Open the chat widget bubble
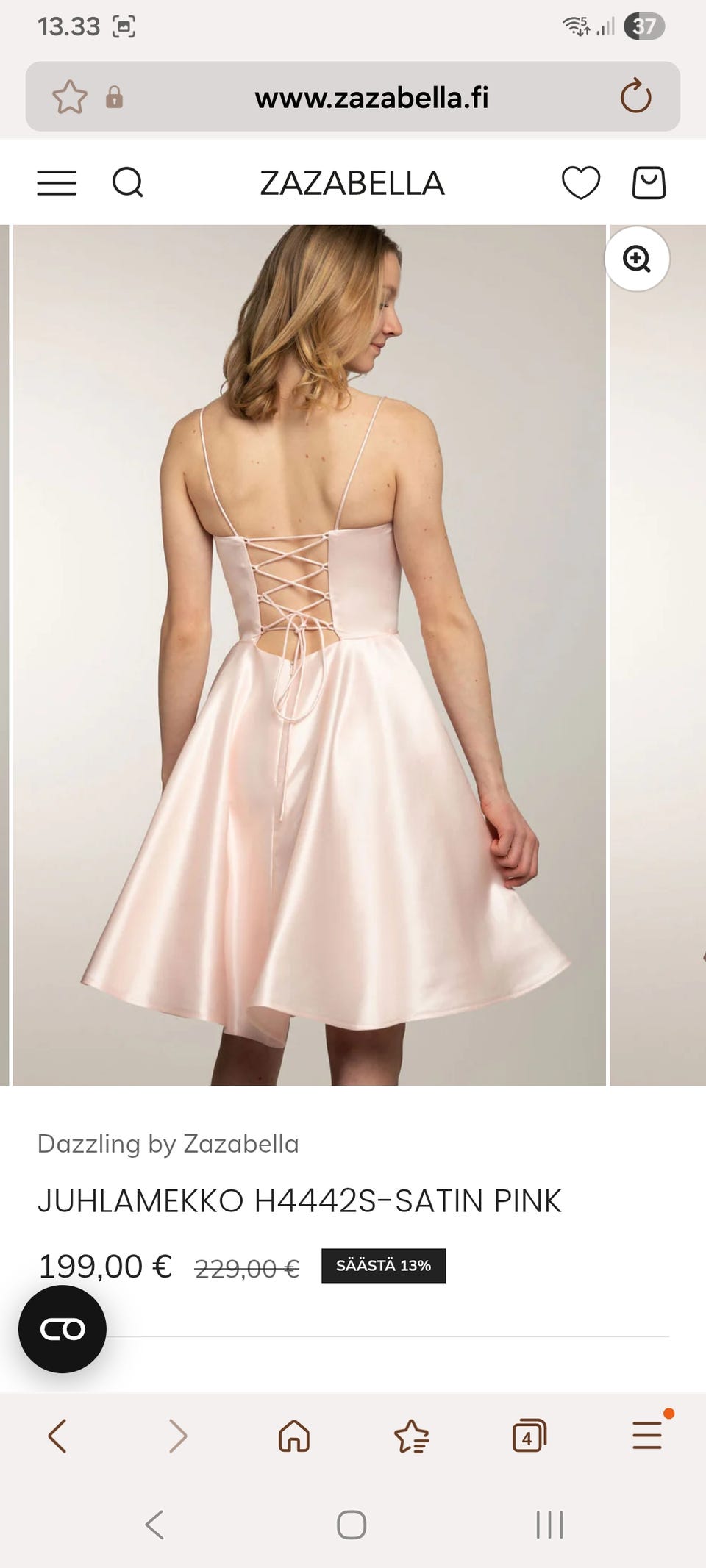This screenshot has height=1568, width=706. 63,1329
